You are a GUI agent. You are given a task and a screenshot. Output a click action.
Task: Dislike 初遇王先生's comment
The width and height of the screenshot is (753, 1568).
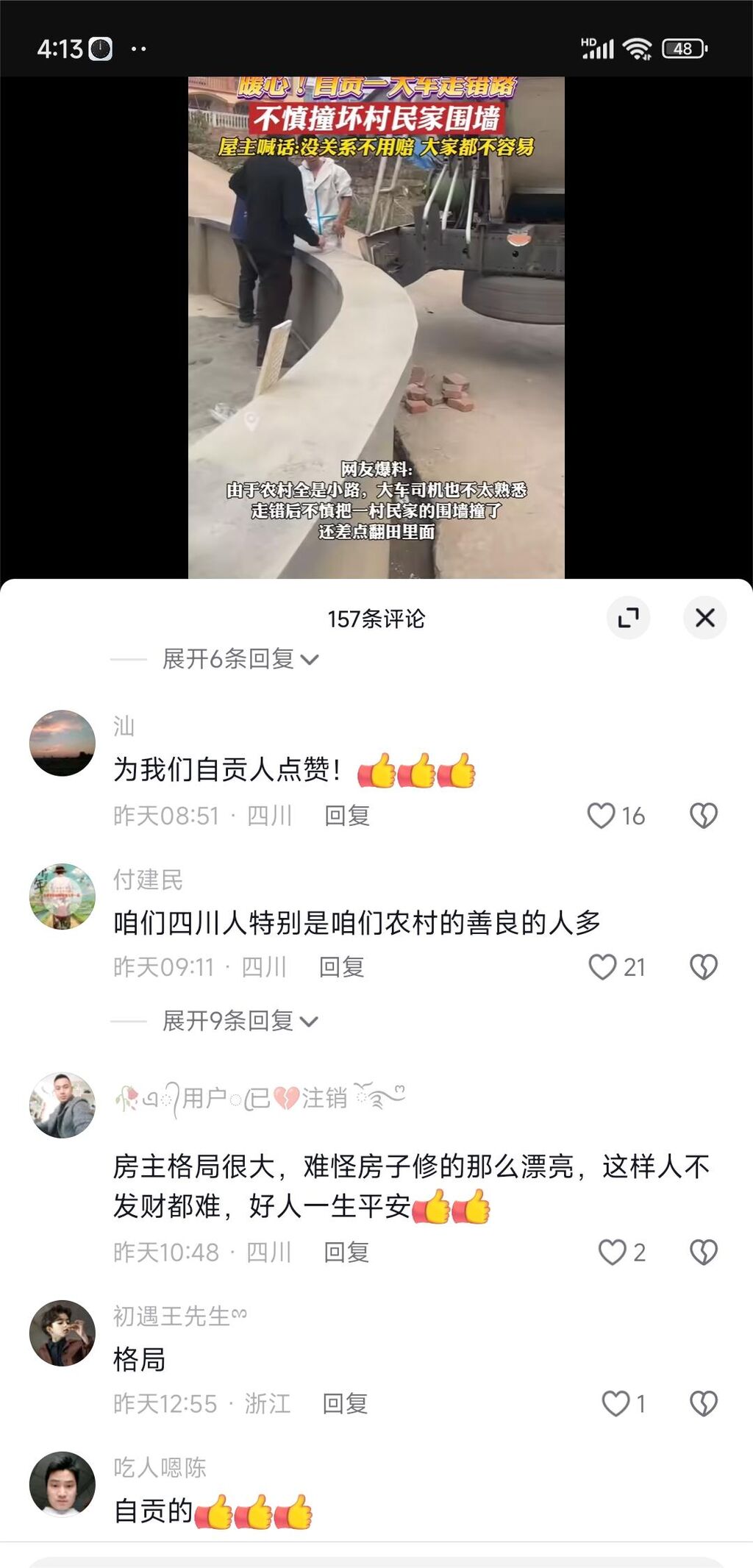[704, 1404]
